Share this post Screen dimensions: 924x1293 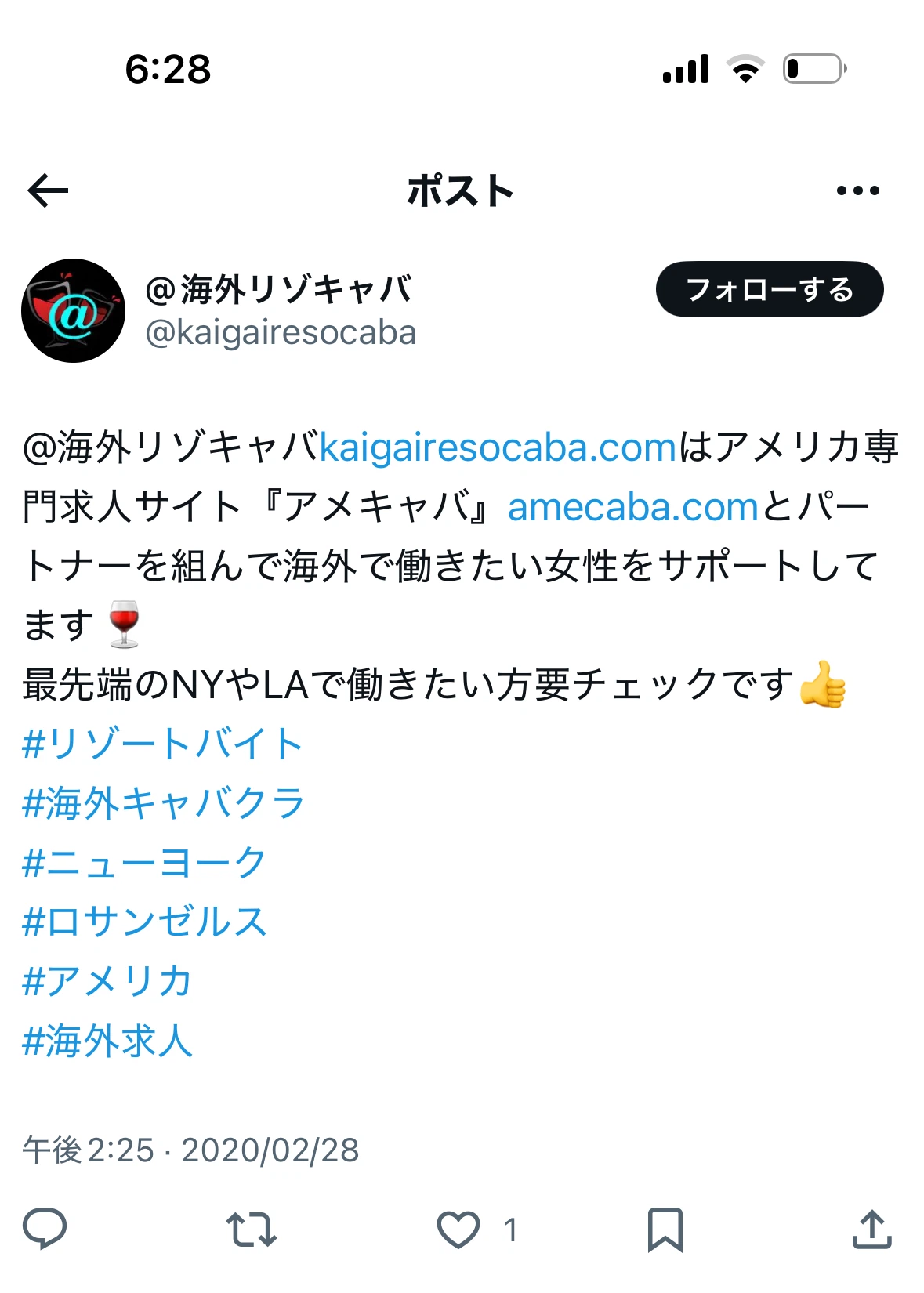(x=871, y=1229)
